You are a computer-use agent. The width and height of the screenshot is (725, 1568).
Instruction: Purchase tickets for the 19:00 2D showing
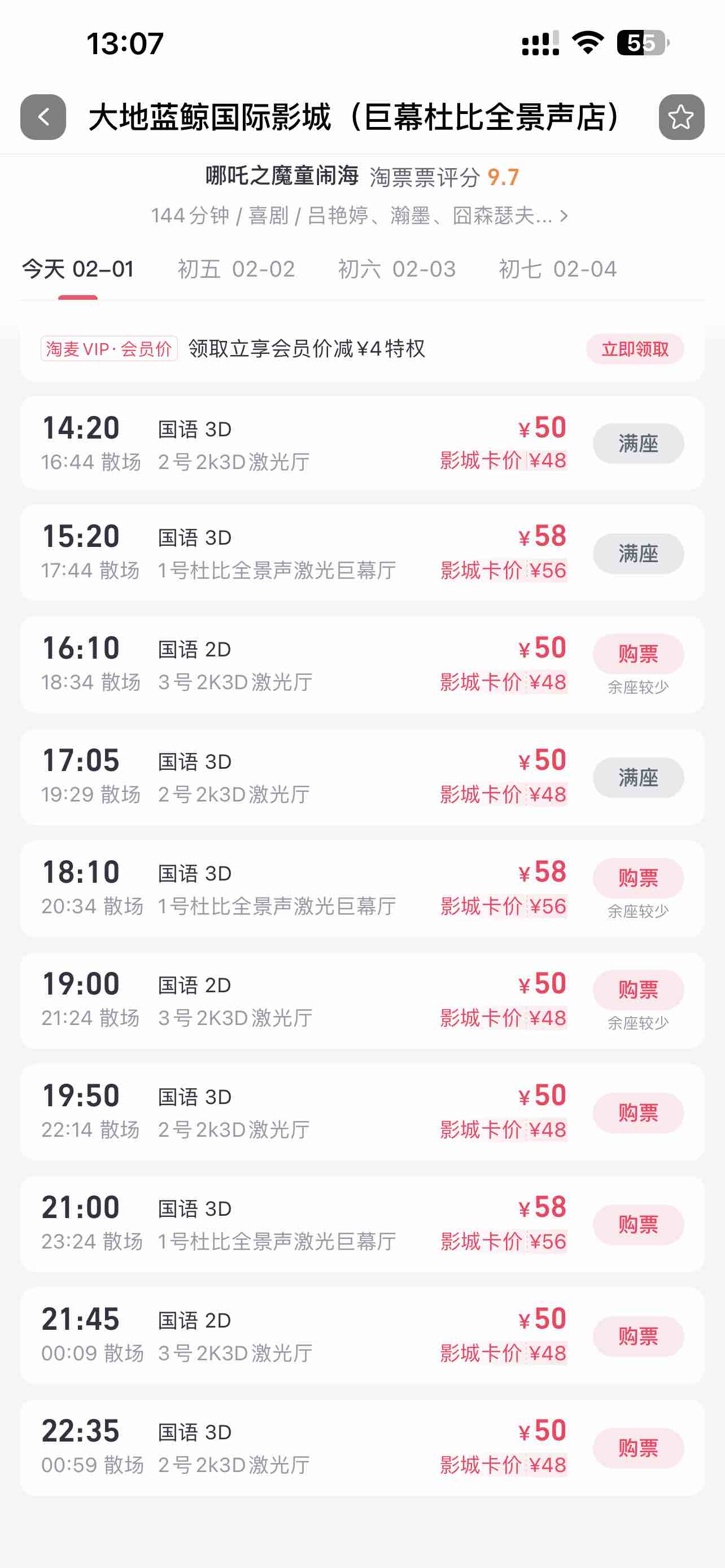coord(638,991)
